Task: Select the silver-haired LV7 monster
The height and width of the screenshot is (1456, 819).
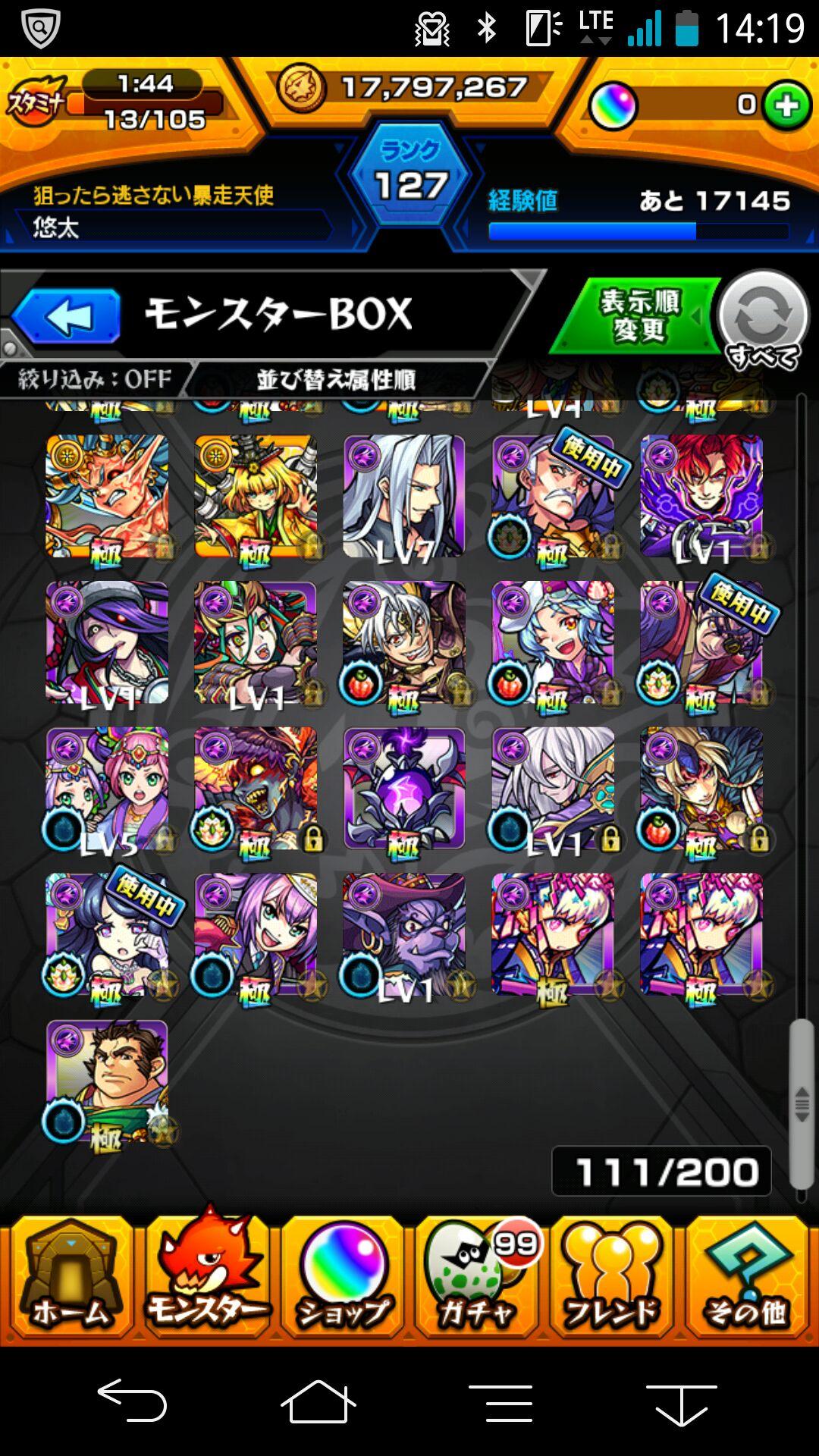Action: pos(403,497)
